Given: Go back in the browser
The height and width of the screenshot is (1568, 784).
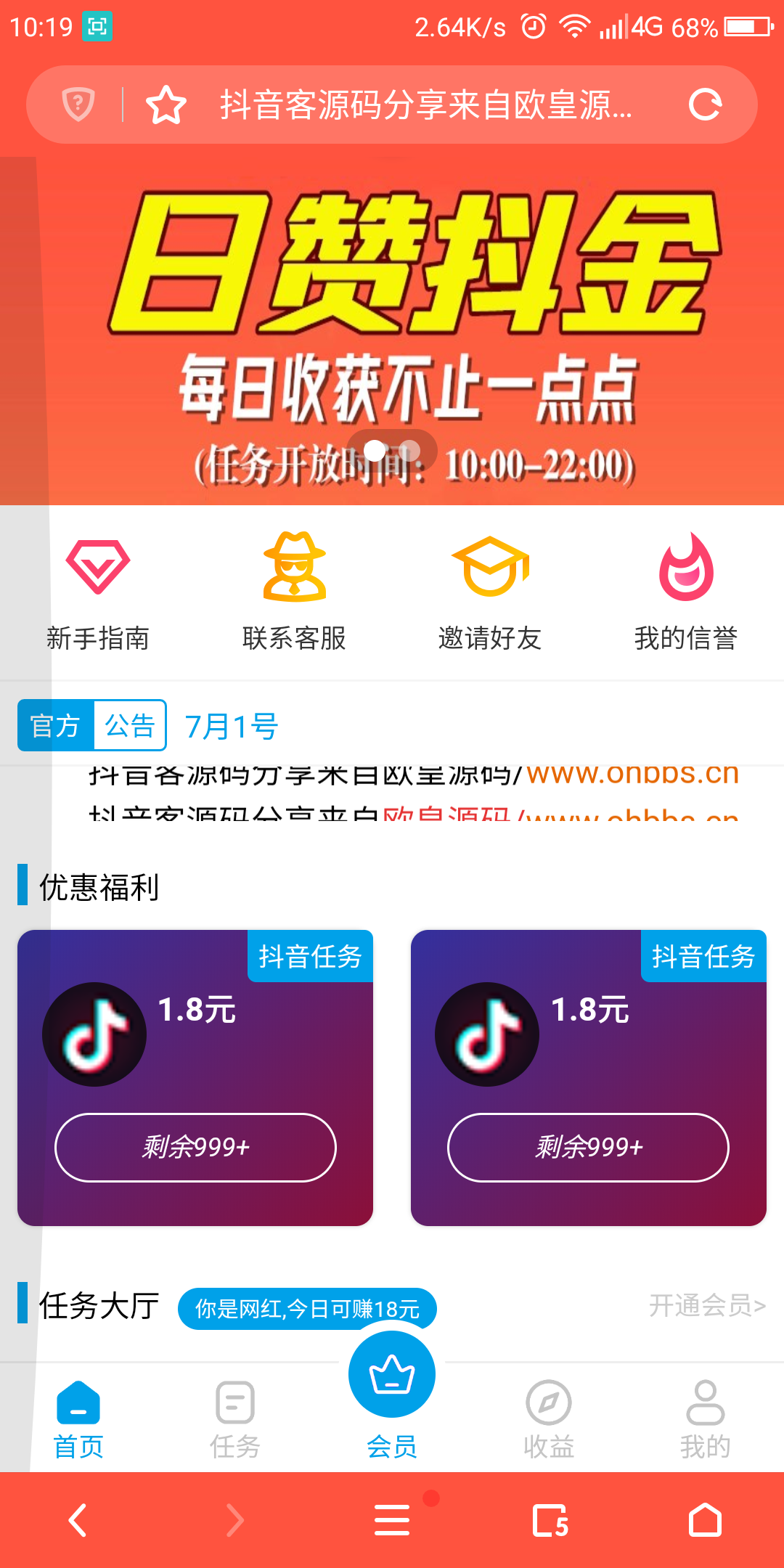Looking at the screenshot, I should point(78,1520).
